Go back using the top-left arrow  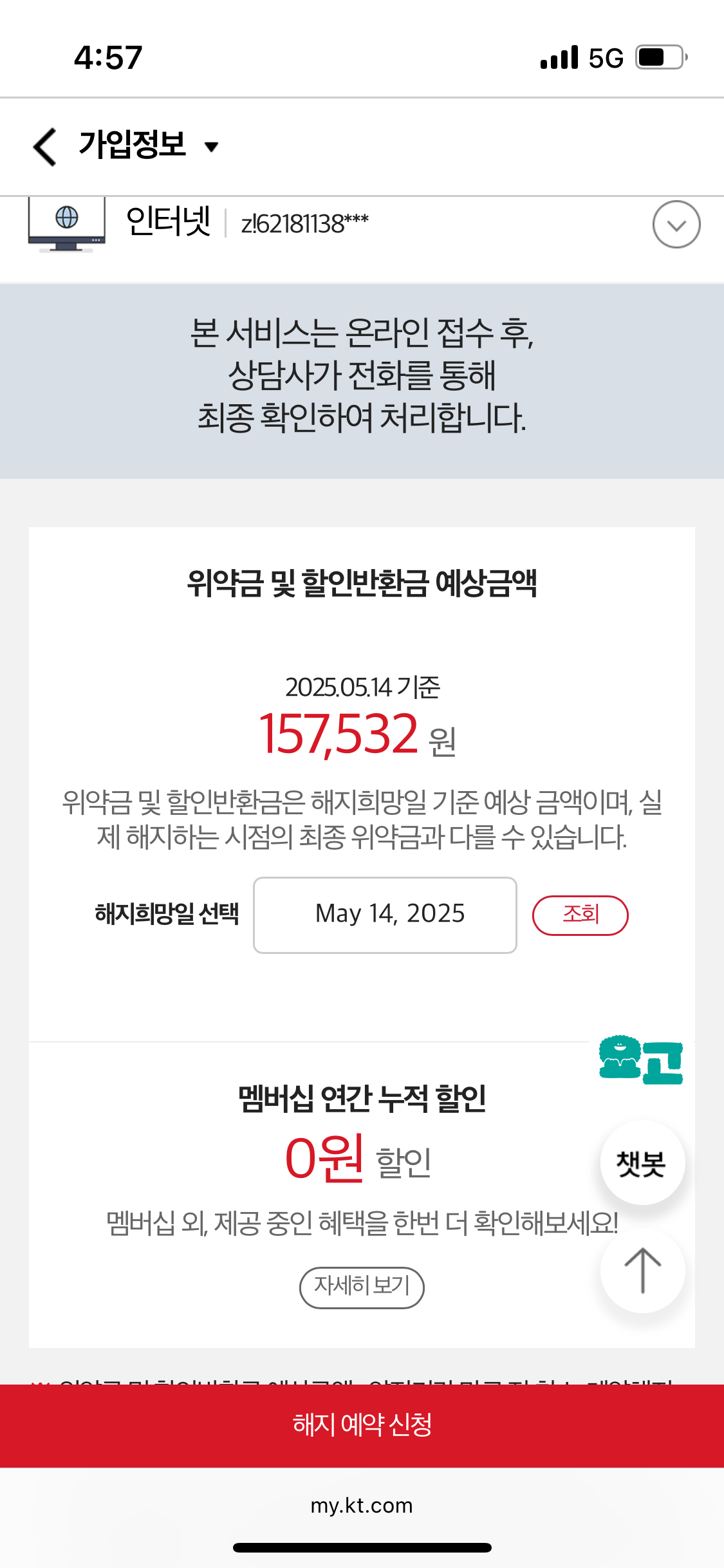tap(45, 147)
